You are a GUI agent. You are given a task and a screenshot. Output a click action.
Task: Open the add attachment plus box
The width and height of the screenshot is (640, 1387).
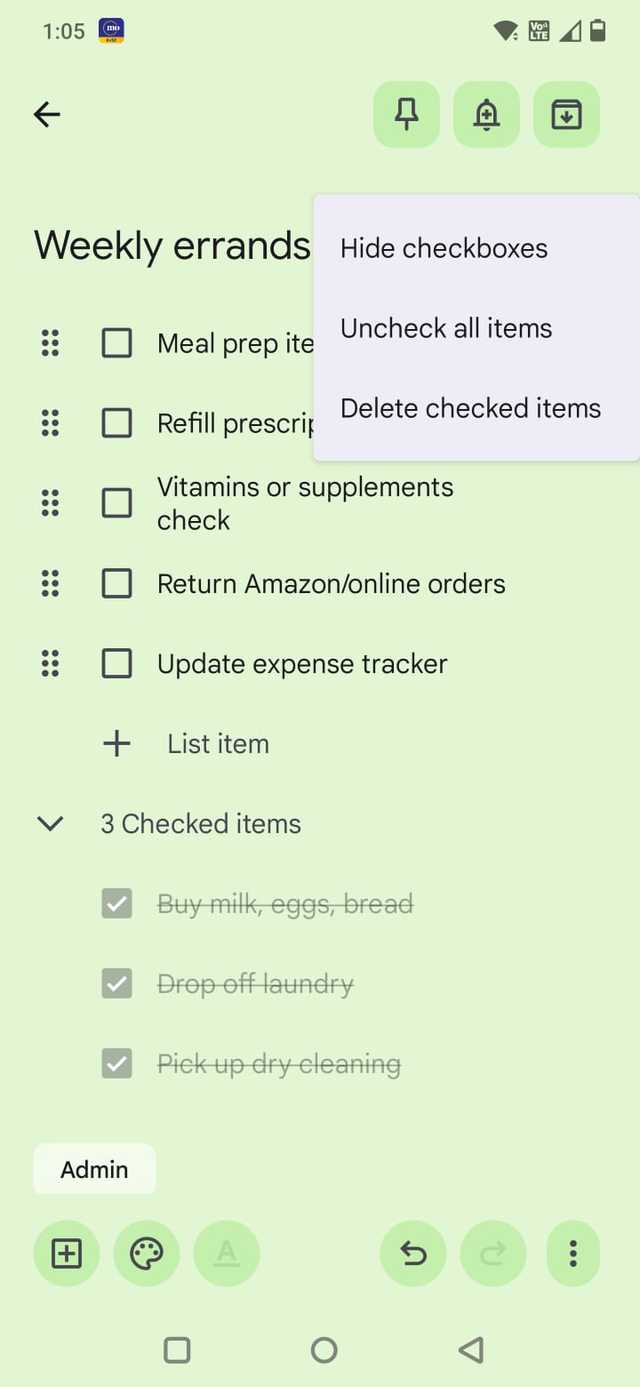[x=67, y=1253]
